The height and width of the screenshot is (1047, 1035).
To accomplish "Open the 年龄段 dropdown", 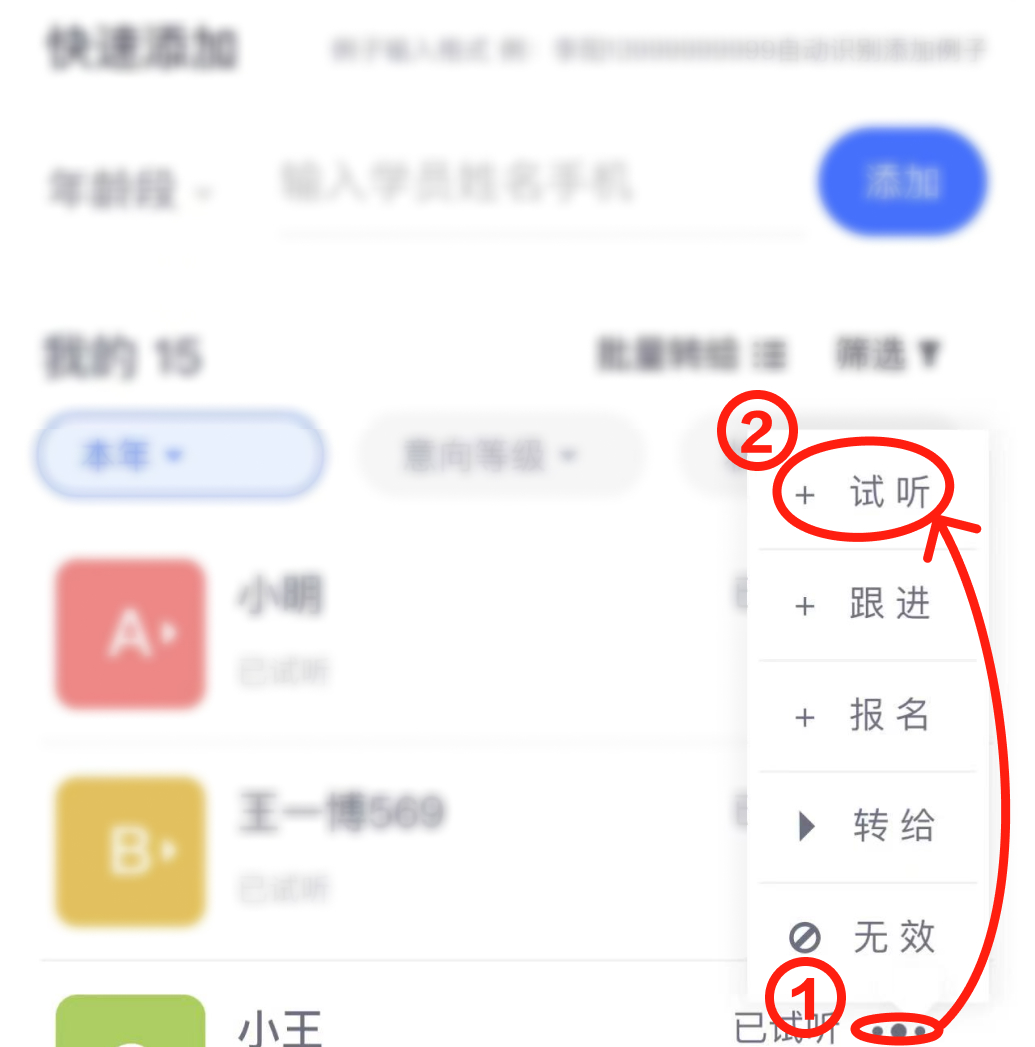I will coord(130,189).
